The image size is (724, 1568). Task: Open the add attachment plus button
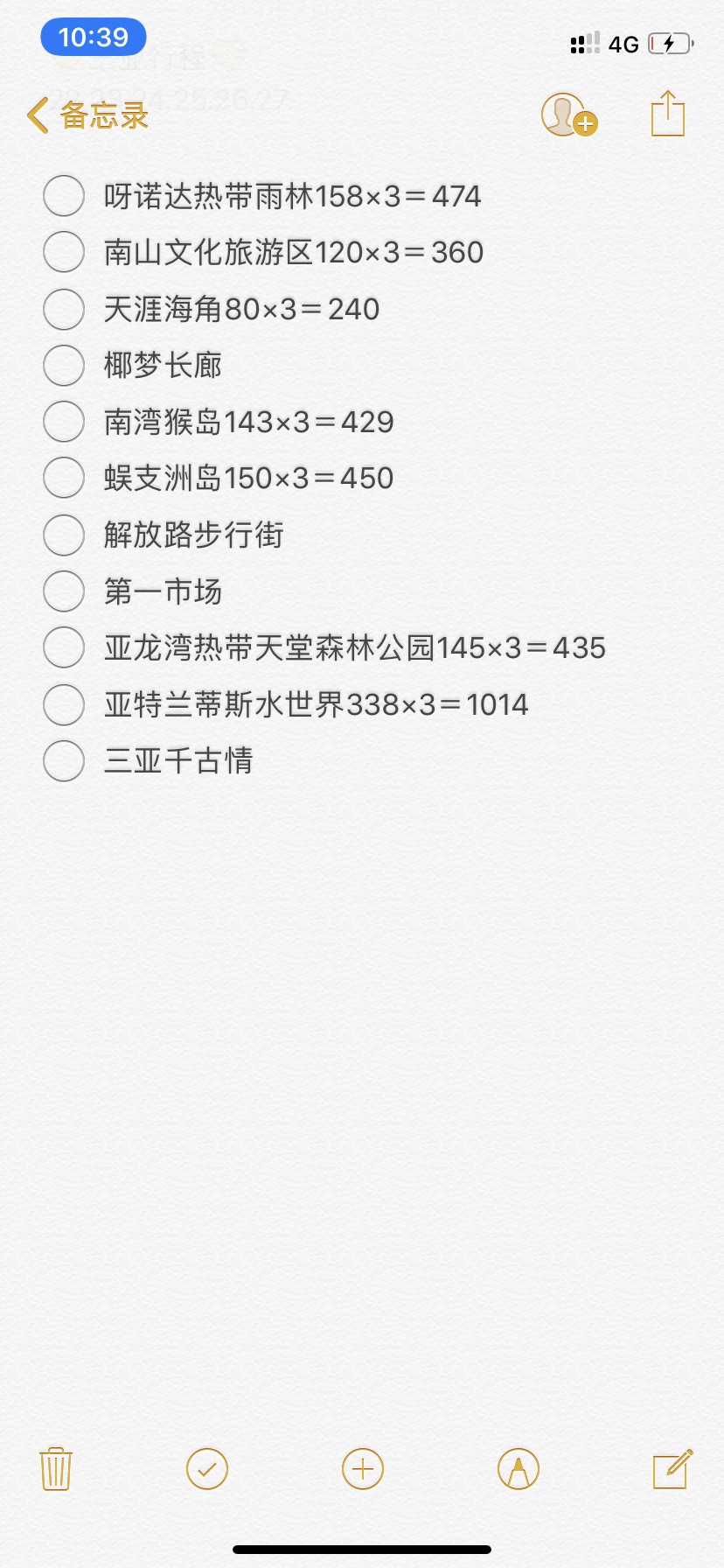click(363, 1469)
